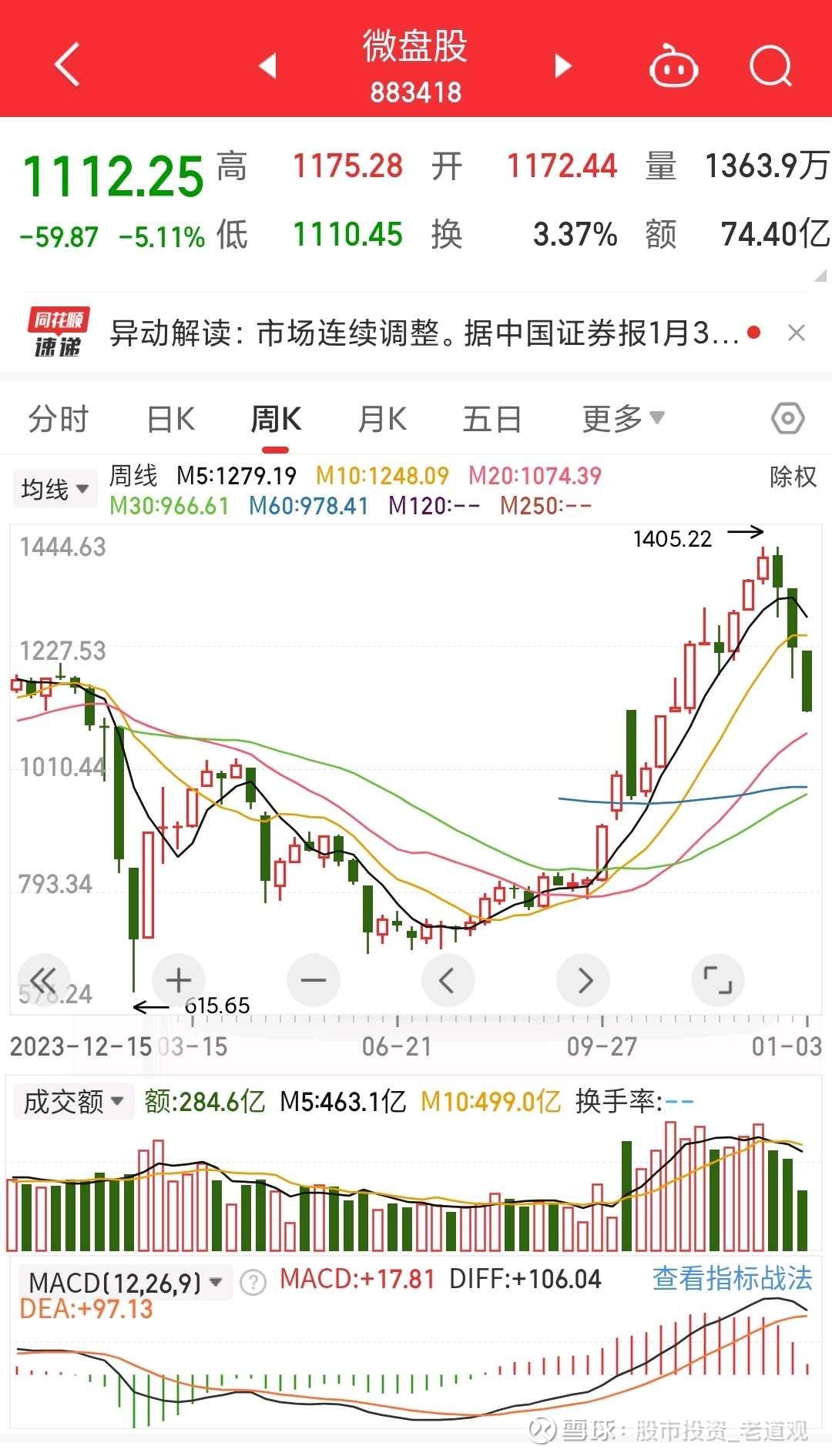Zoom in on the chart with plus icon
The height and width of the screenshot is (1456, 832).
(x=179, y=979)
